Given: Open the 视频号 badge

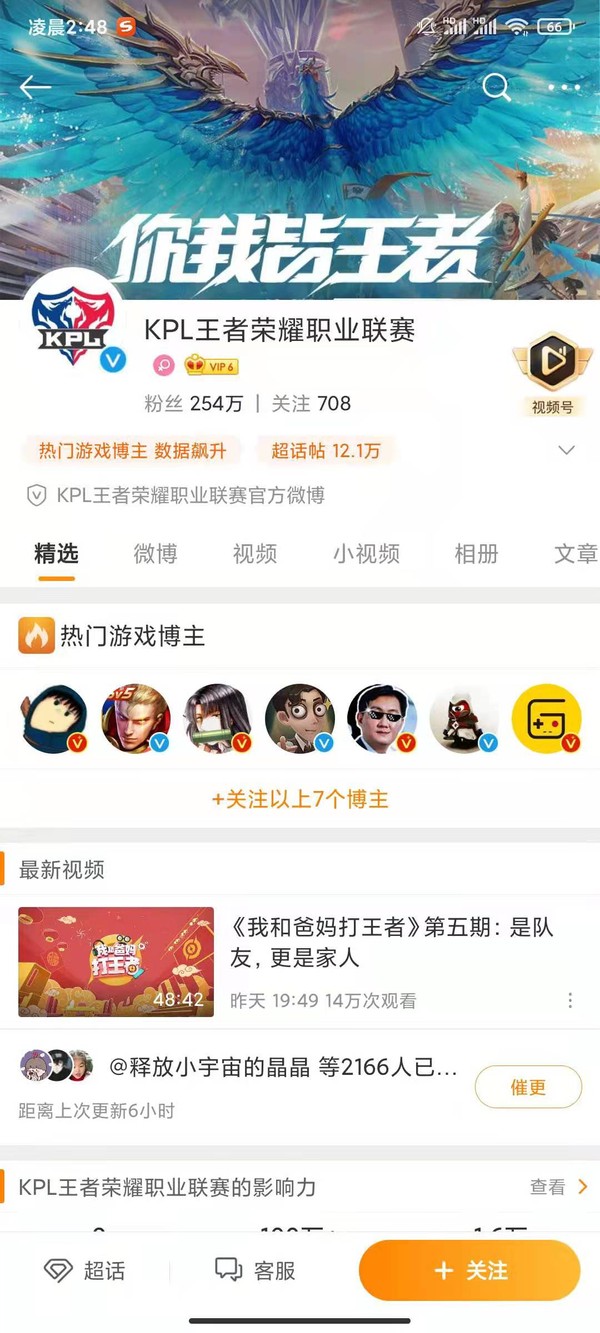Looking at the screenshot, I should [x=552, y=376].
